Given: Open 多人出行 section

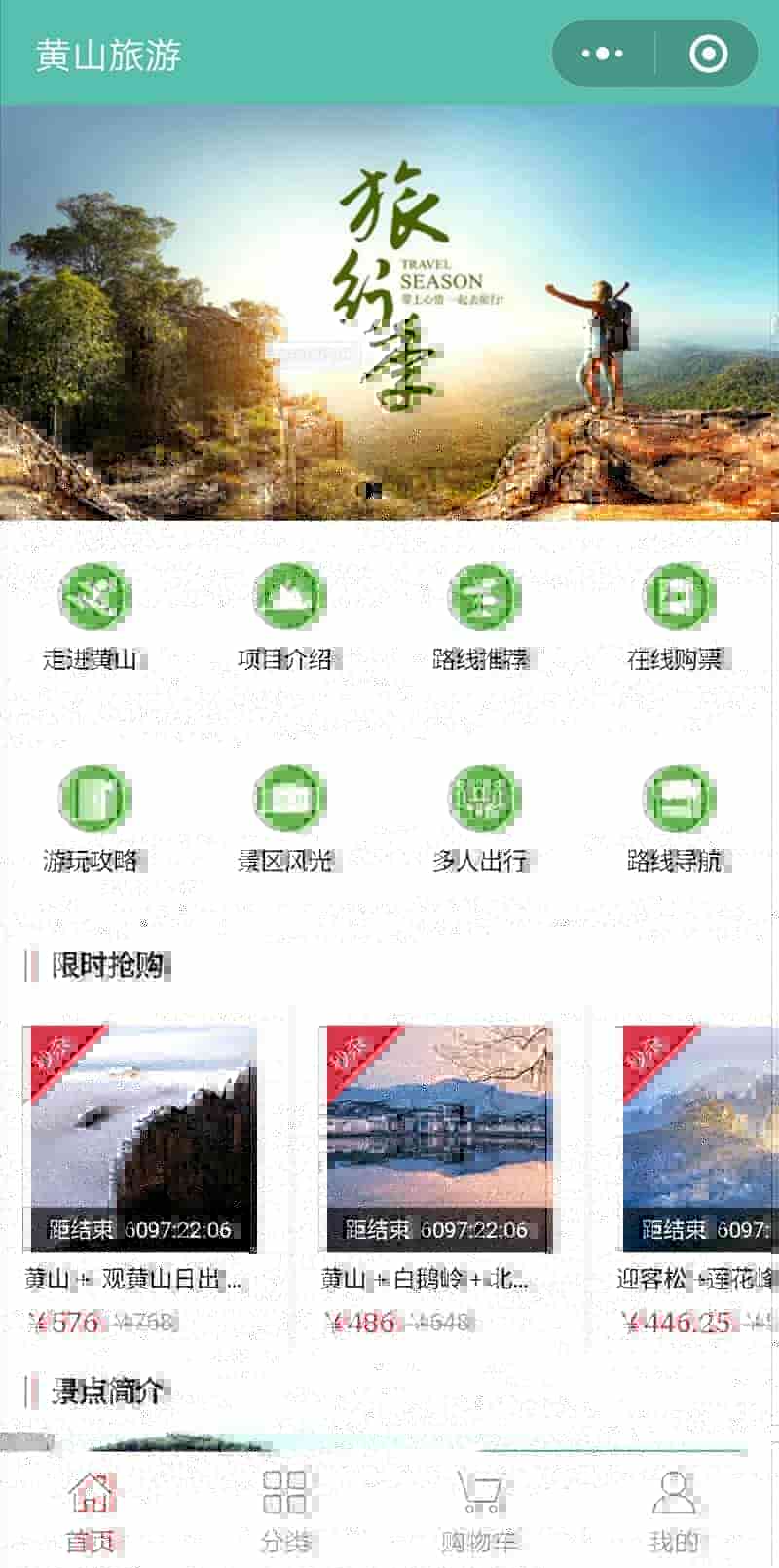Looking at the screenshot, I should click(484, 816).
